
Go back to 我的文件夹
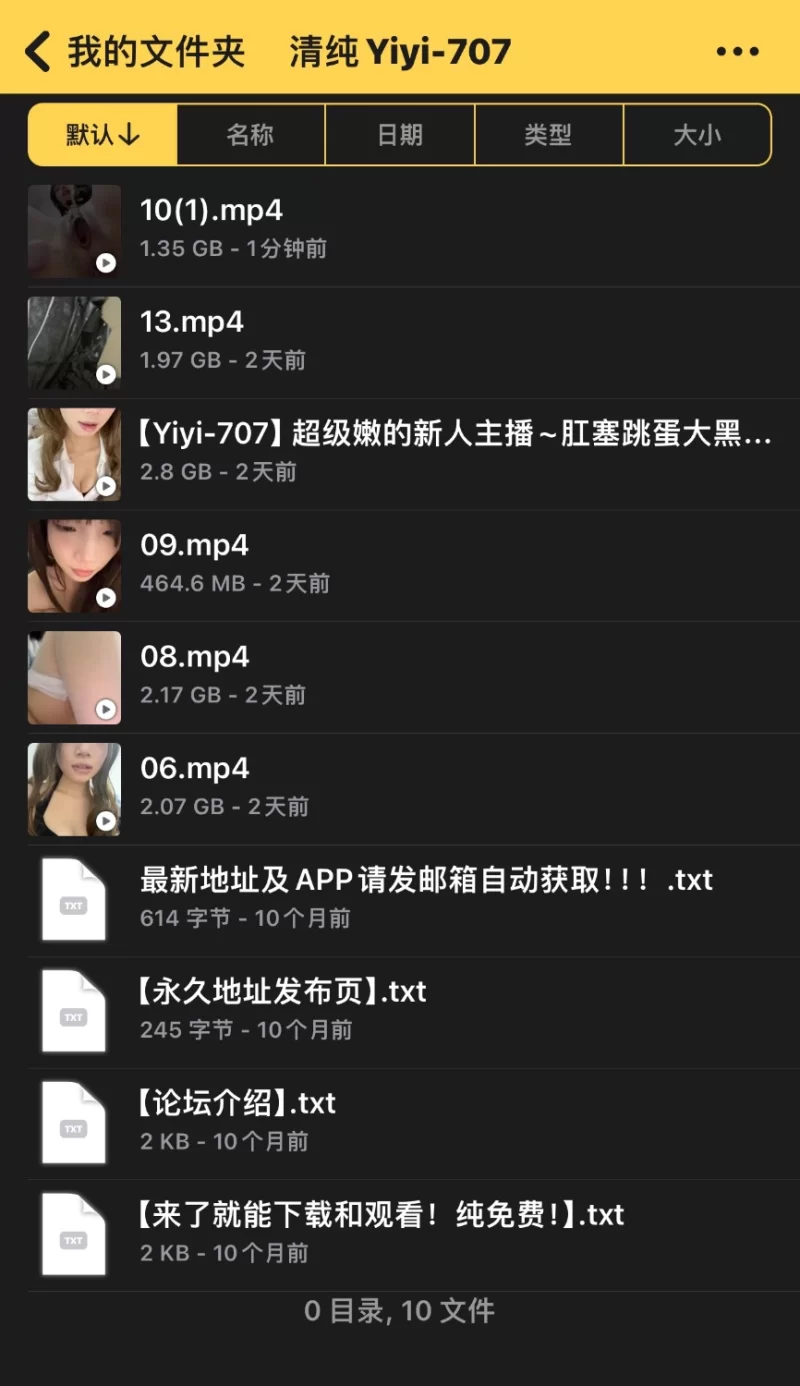click(x=135, y=52)
